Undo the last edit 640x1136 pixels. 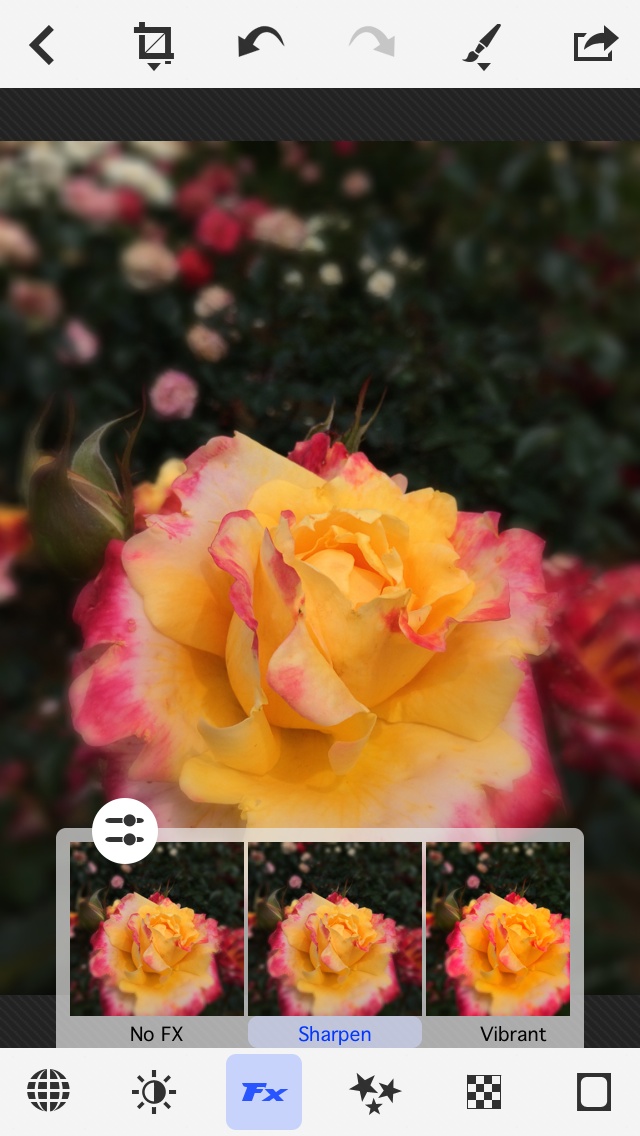(261, 44)
